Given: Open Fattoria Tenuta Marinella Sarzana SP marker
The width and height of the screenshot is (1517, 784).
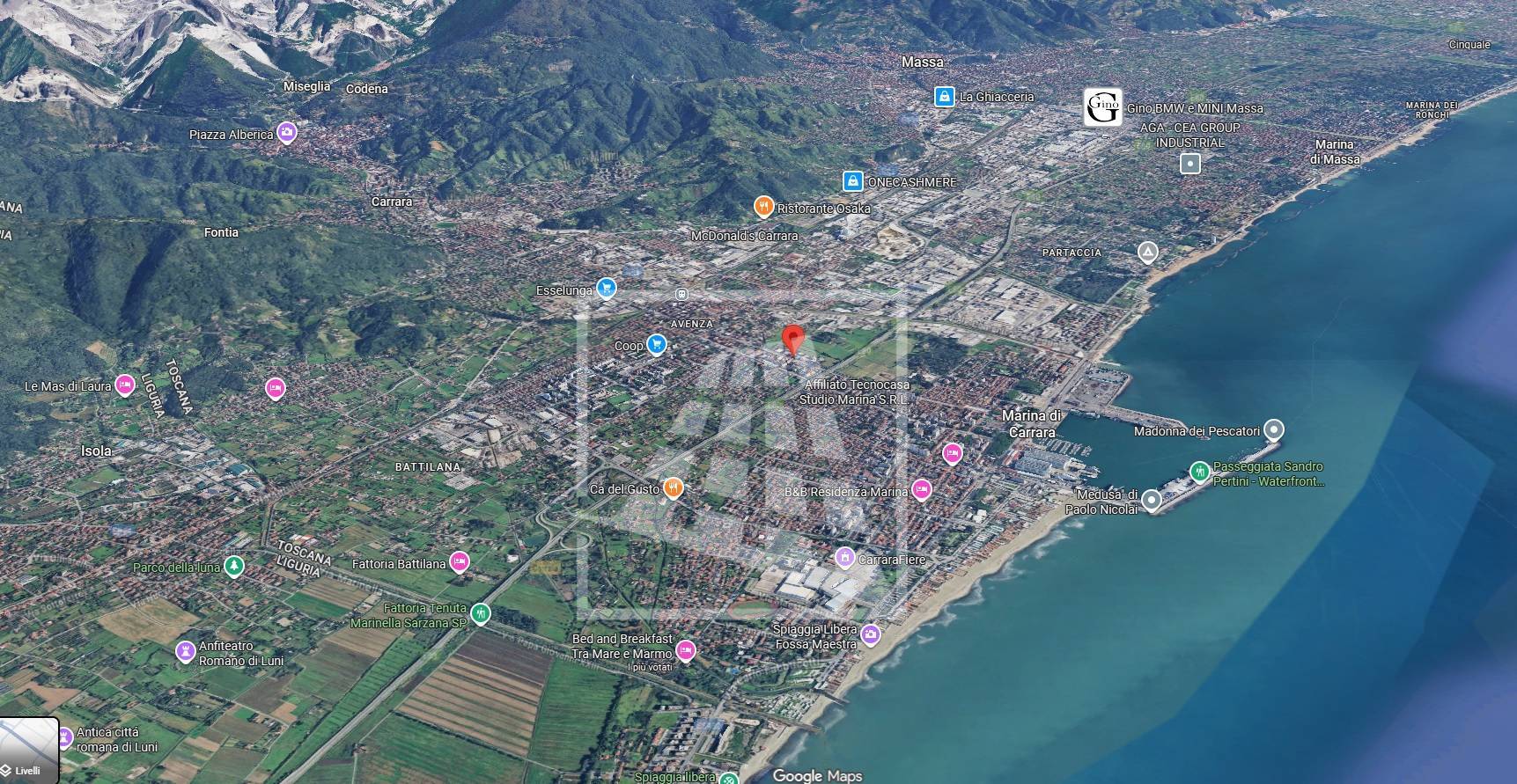Looking at the screenshot, I should [480, 613].
